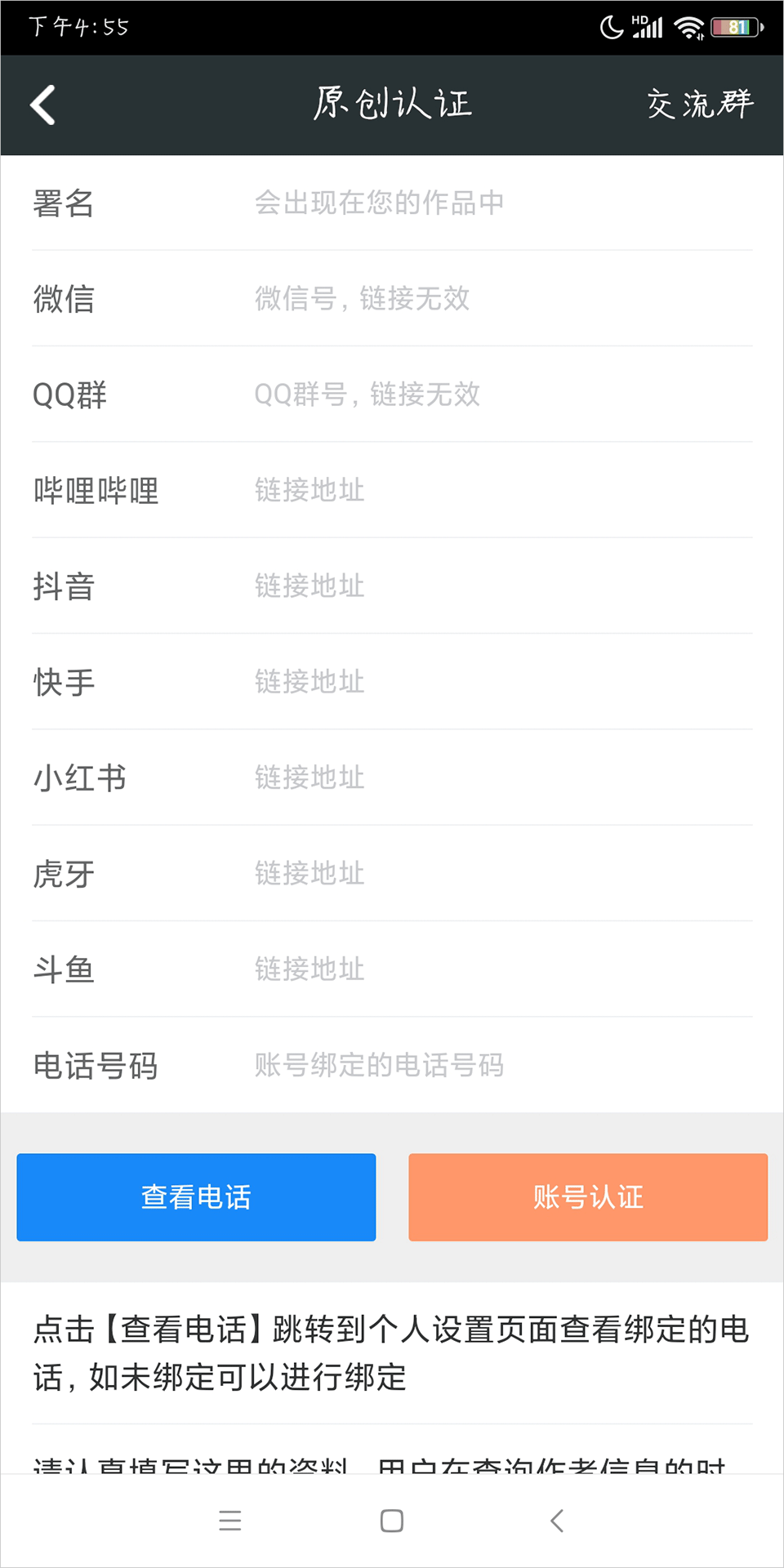Focus the 署名 input field

point(498,203)
